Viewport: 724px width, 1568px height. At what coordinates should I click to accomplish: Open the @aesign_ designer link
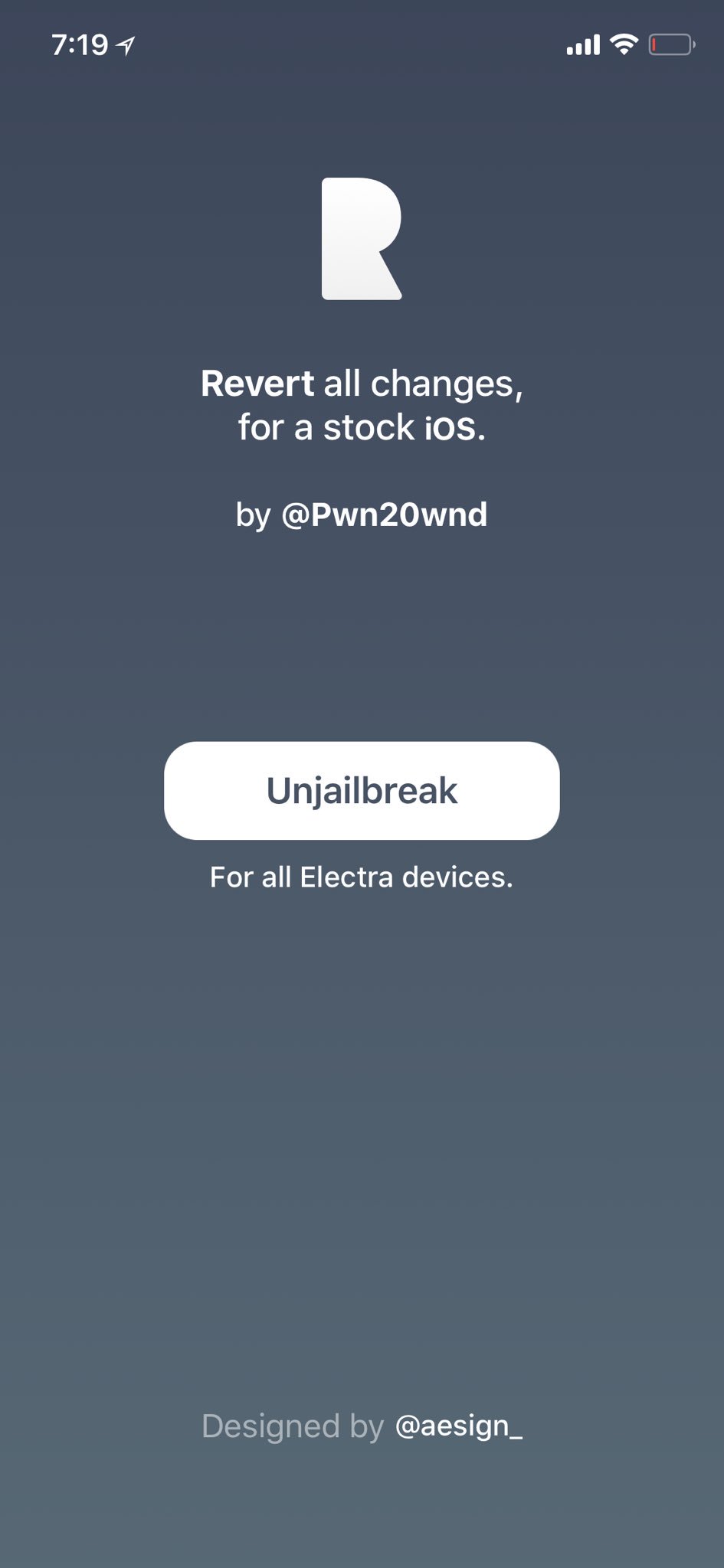[458, 1426]
